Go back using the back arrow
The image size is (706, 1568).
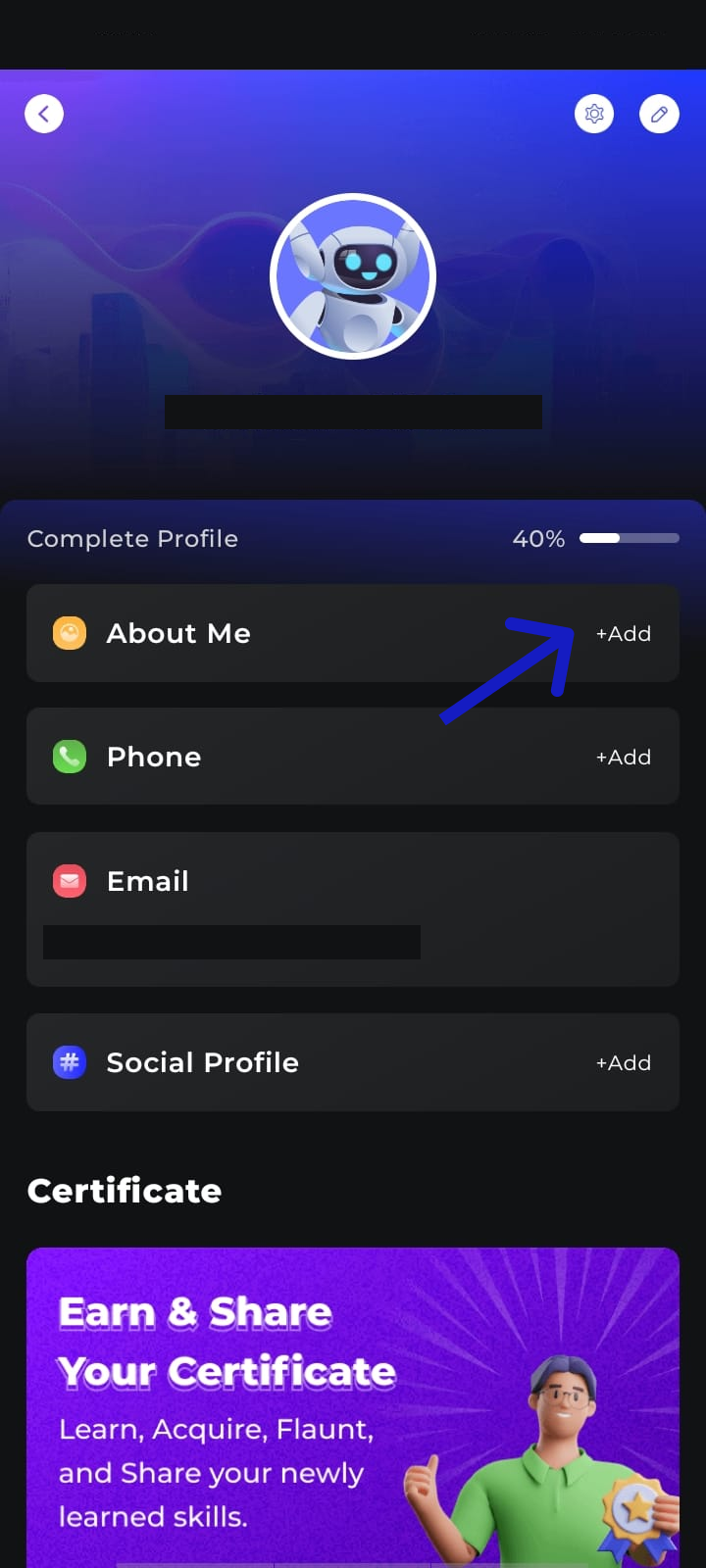[x=44, y=114]
